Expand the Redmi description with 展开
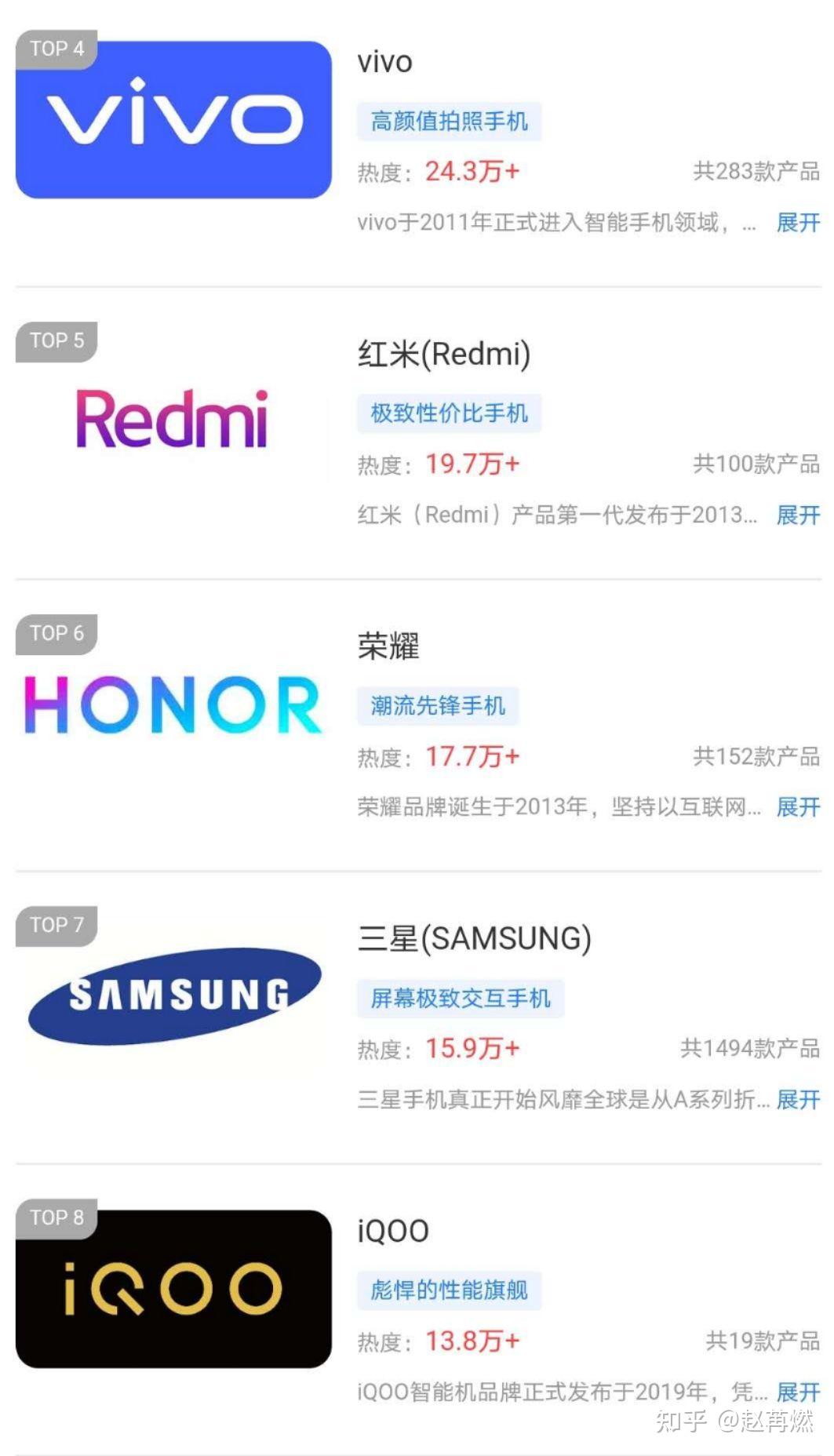The width and height of the screenshot is (834, 1456). [x=797, y=515]
